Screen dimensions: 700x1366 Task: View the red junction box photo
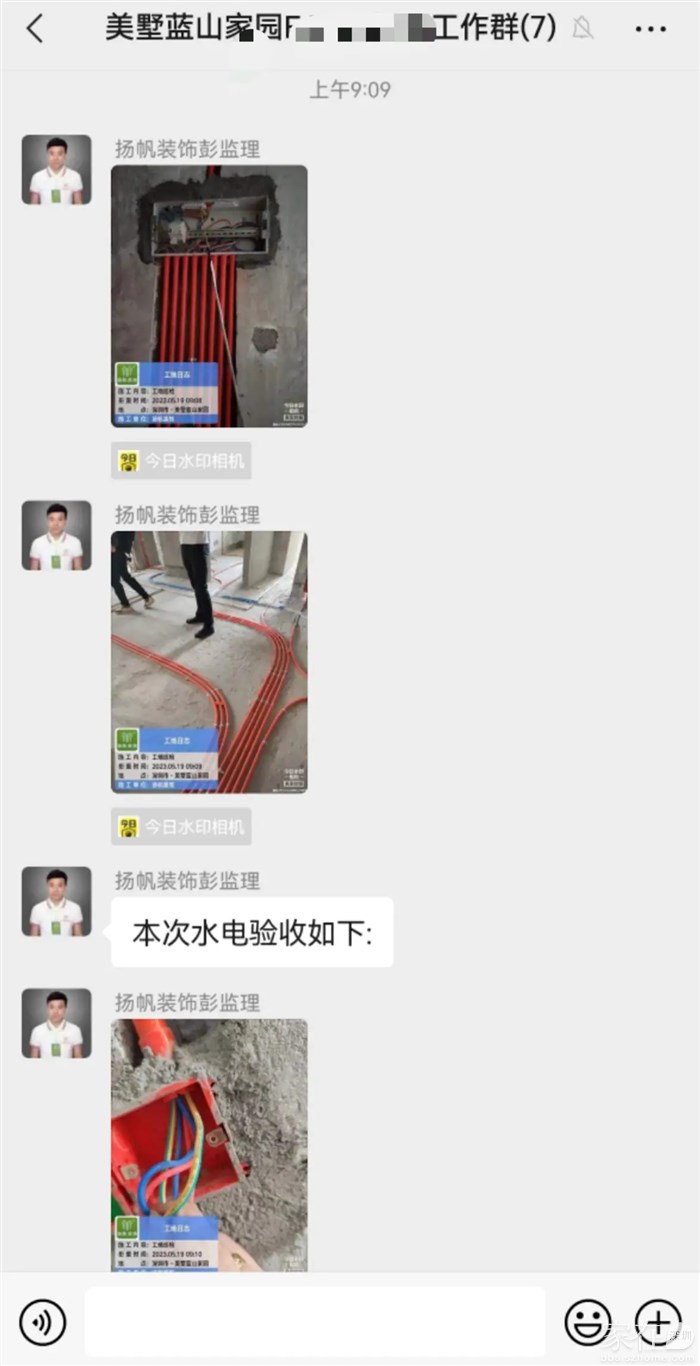pos(209,1144)
